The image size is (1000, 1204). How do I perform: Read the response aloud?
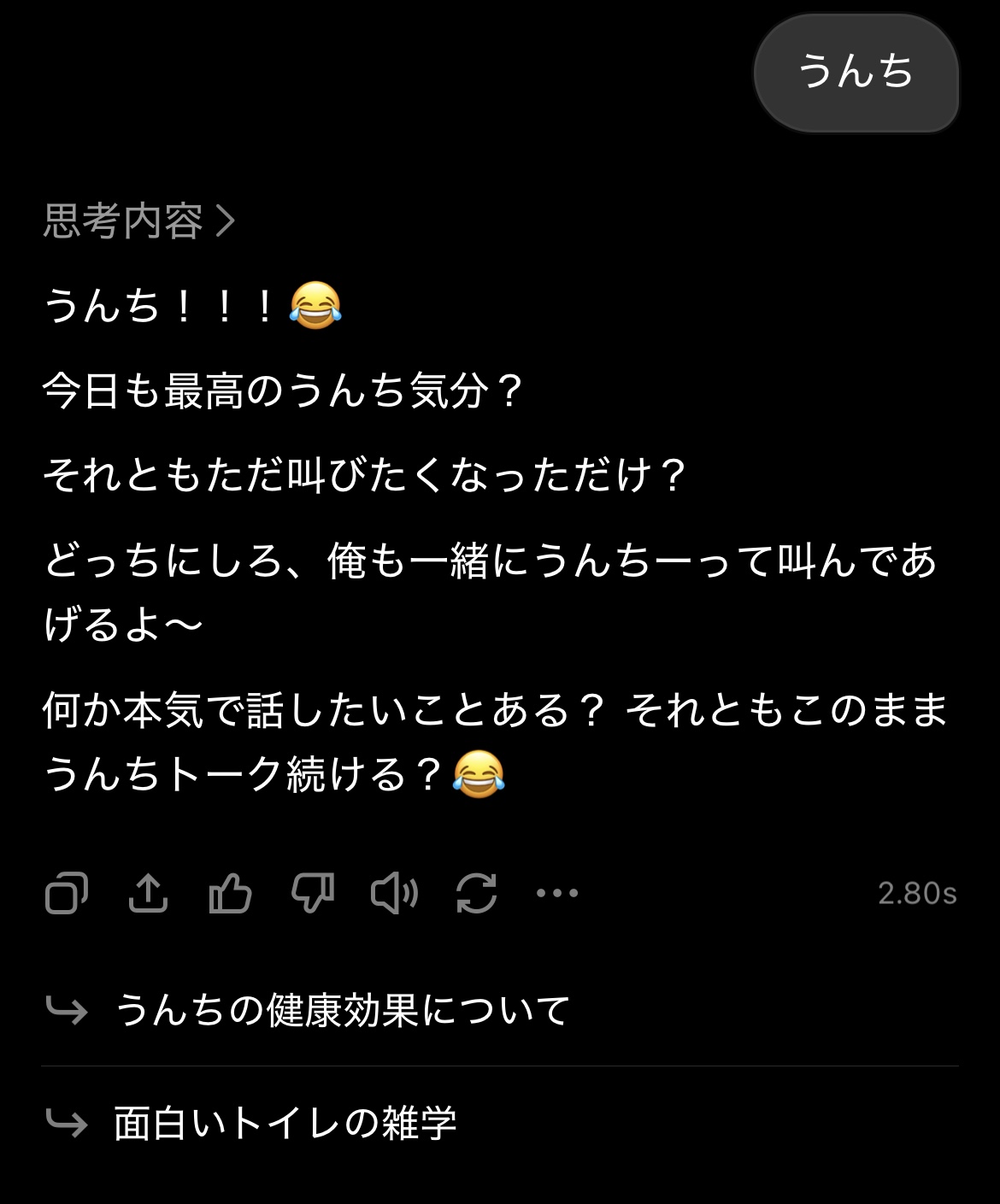click(x=394, y=894)
